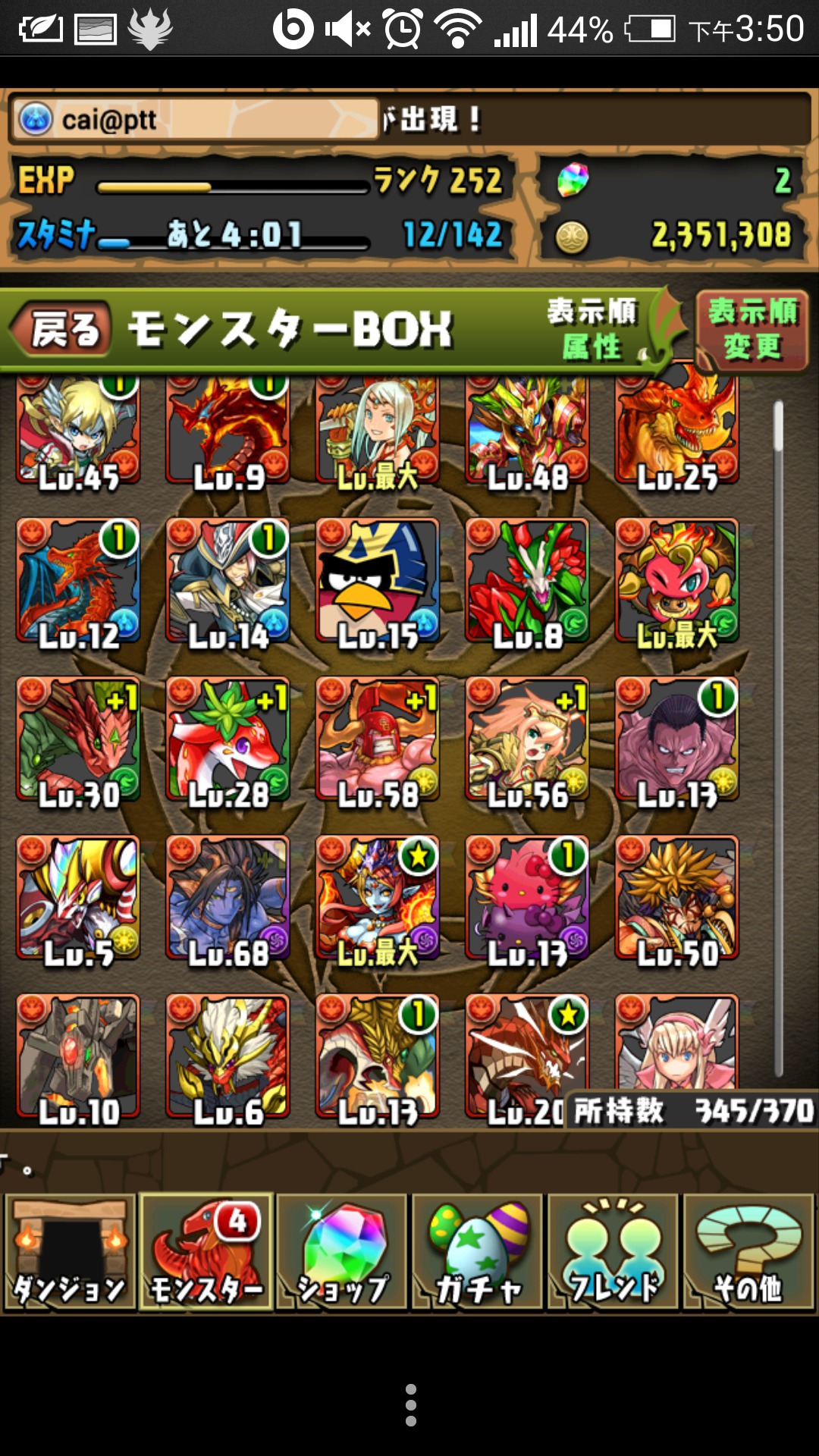Open the three-dot system menu button
This screenshot has height=1456, width=819.
point(410,1405)
